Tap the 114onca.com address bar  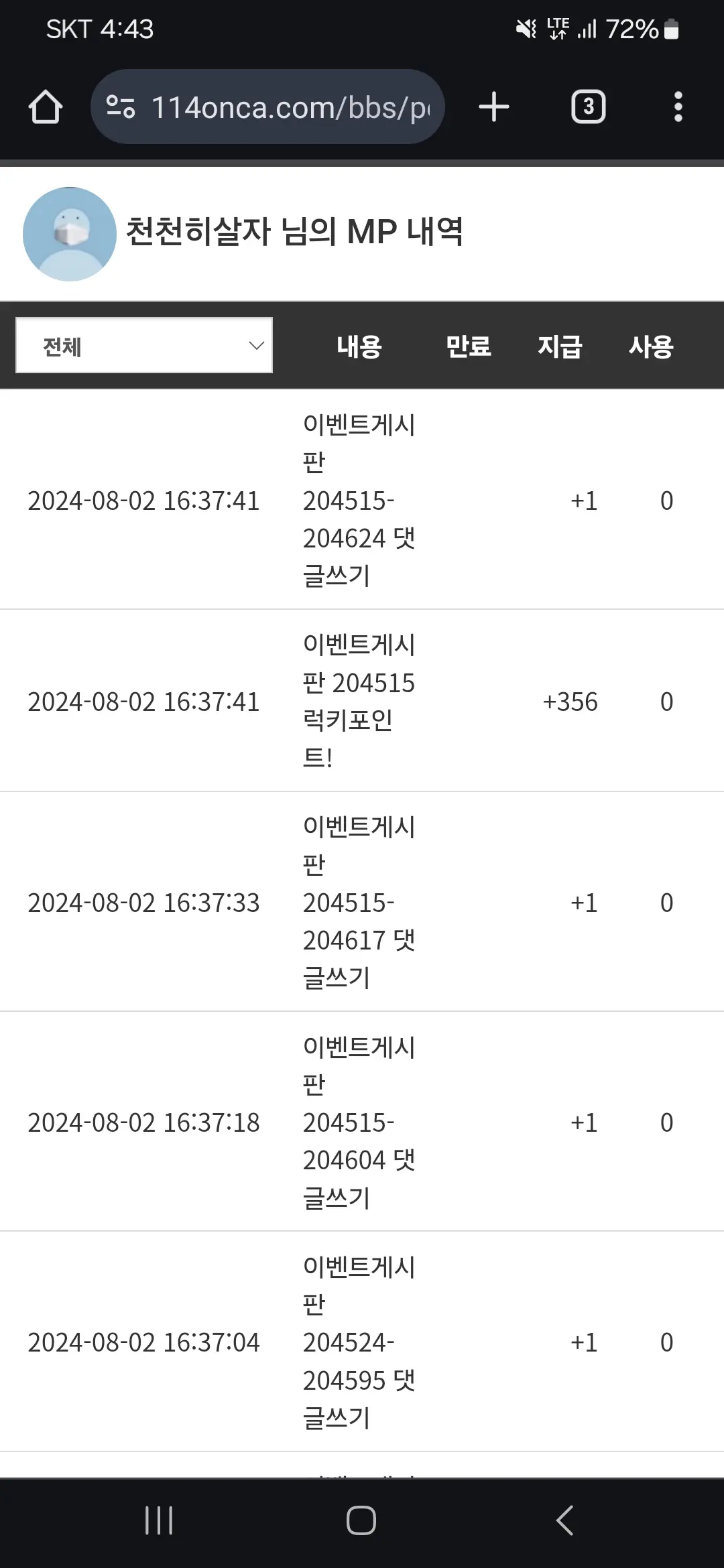pyautogui.click(x=267, y=107)
